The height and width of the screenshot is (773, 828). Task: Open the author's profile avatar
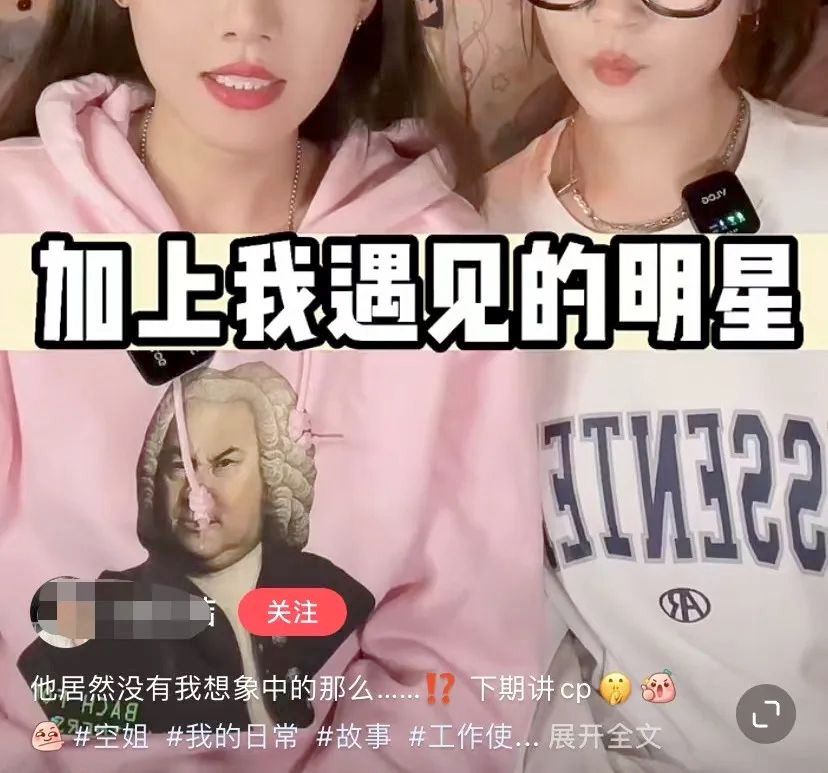click(x=58, y=610)
